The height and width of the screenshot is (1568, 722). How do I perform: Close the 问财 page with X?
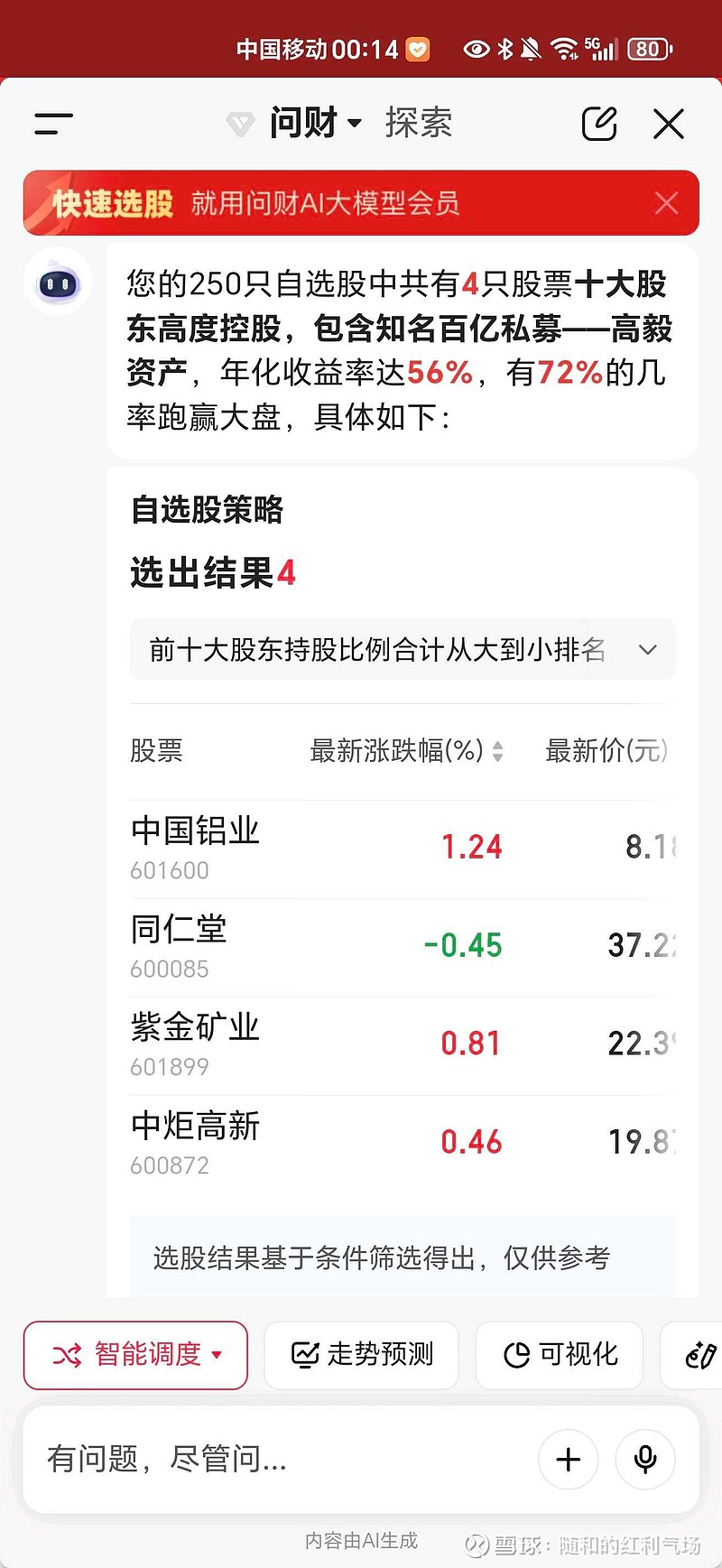pos(669,124)
